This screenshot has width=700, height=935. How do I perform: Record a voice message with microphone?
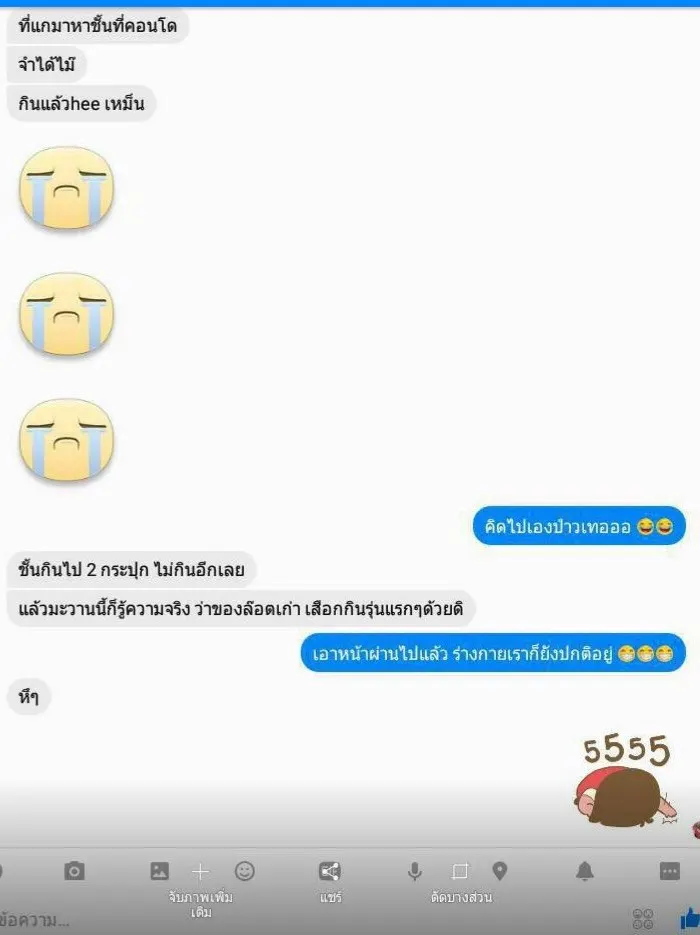pyautogui.click(x=414, y=872)
